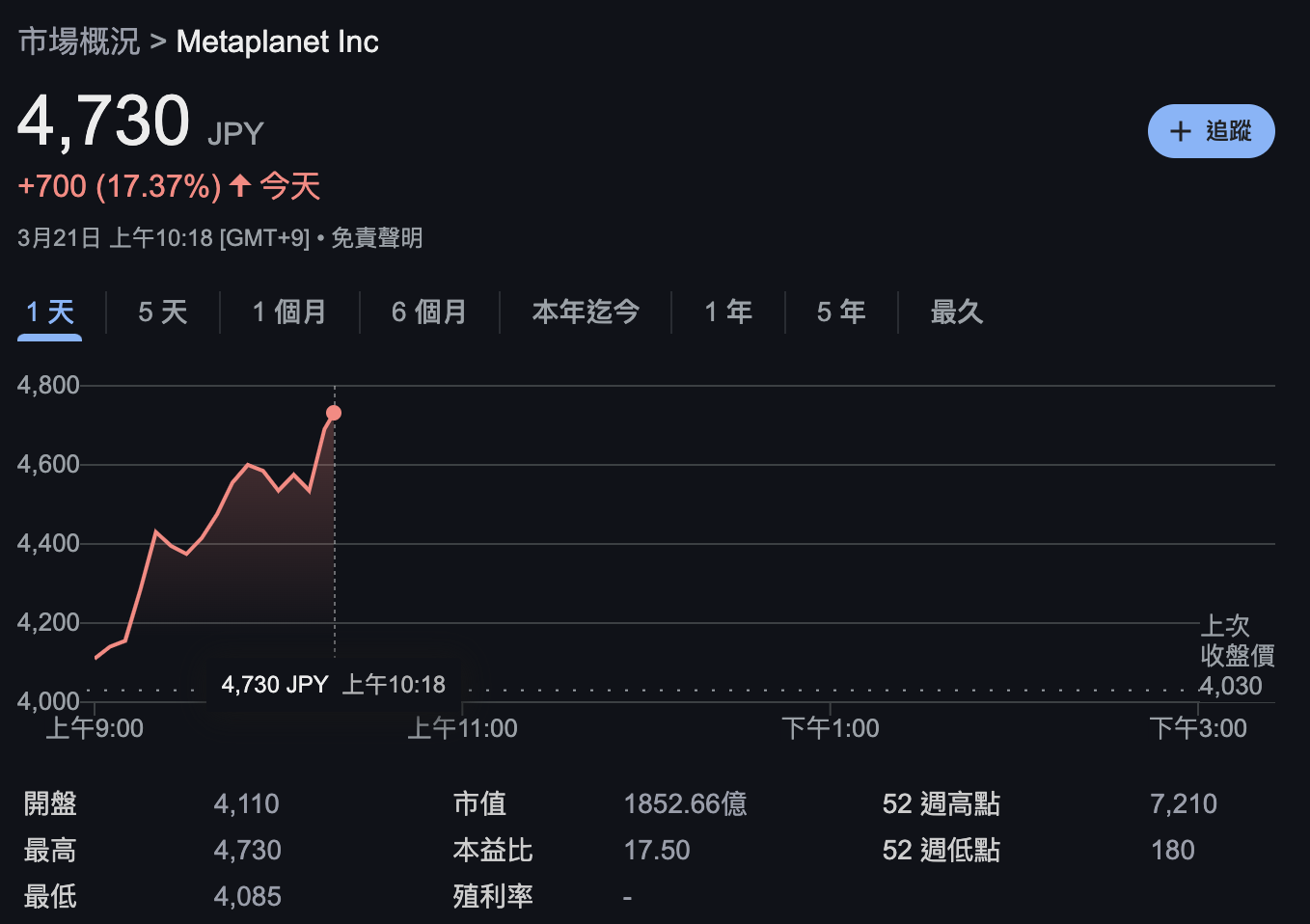Switch to the 5 天 range
The width and height of the screenshot is (1310, 924).
point(162,313)
